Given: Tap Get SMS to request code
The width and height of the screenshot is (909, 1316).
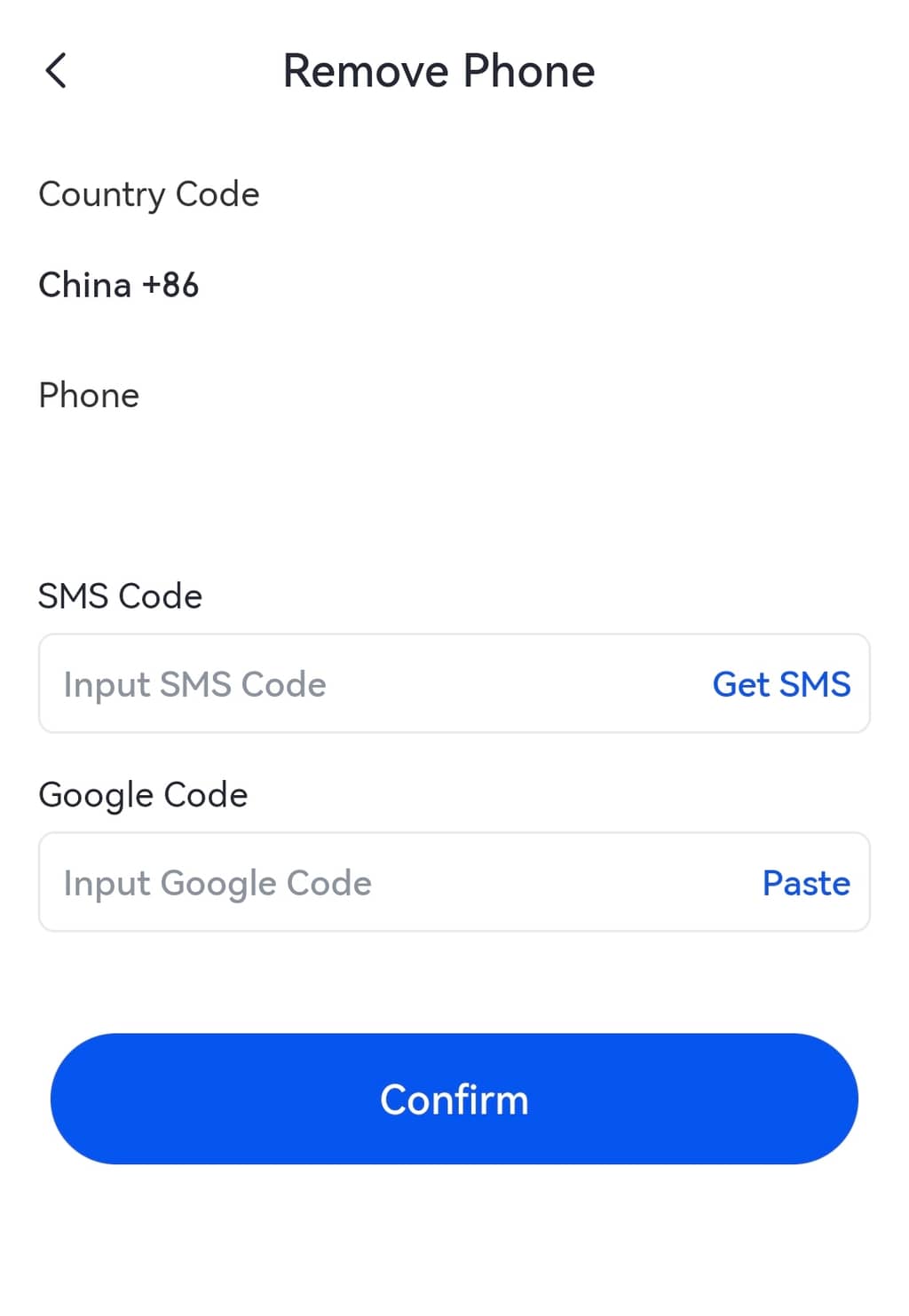Looking at the screenshot, I should click(x=781, y=684).
